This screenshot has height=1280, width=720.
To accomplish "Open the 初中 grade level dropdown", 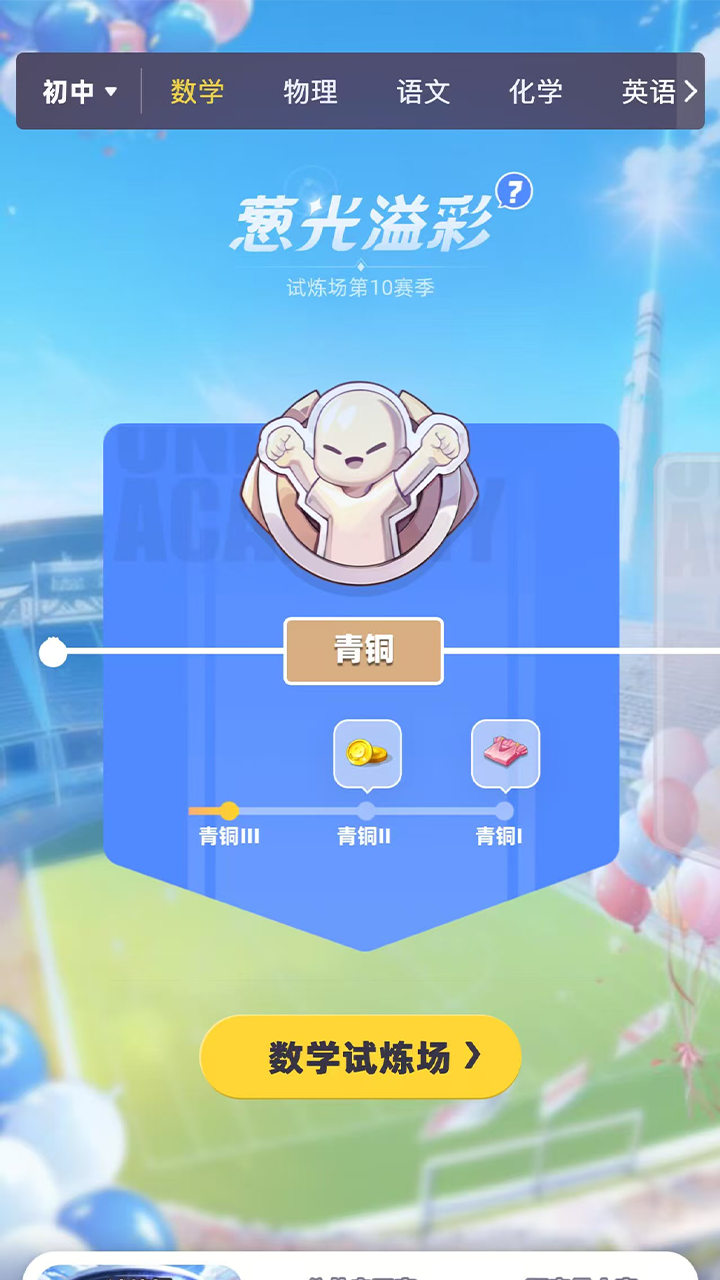I will 80,92.
